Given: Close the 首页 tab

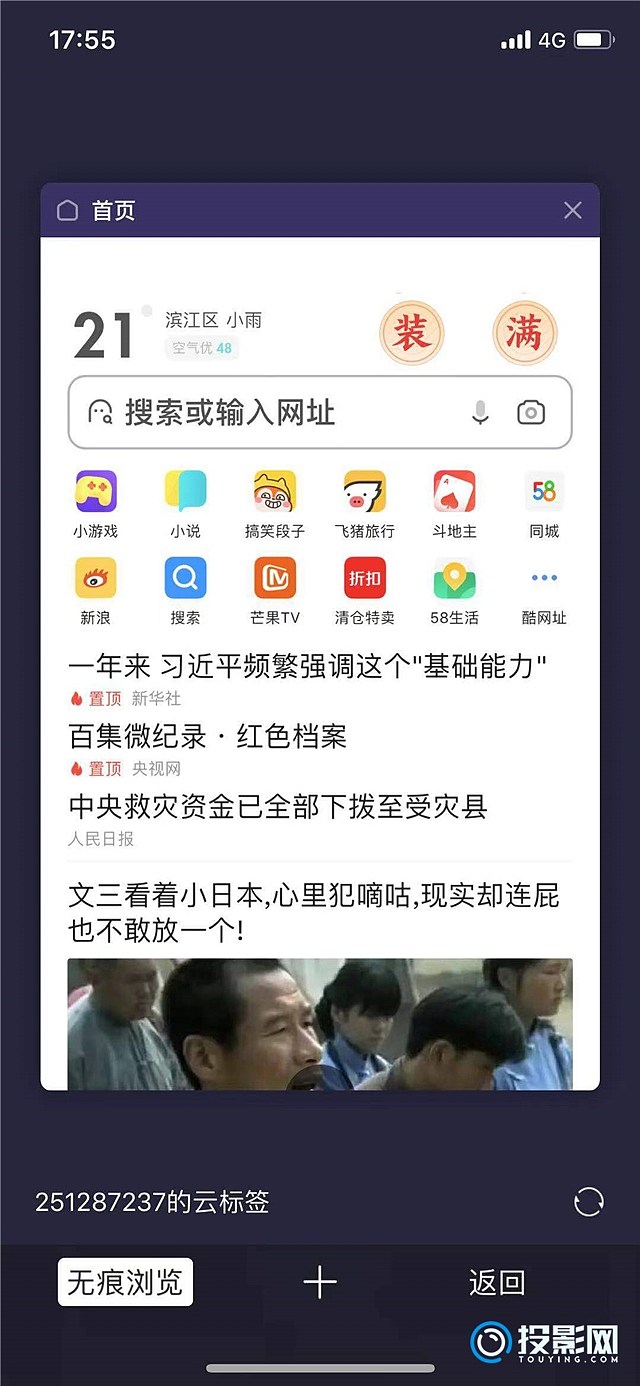Looking at the screenshot, I should (572, 210).
